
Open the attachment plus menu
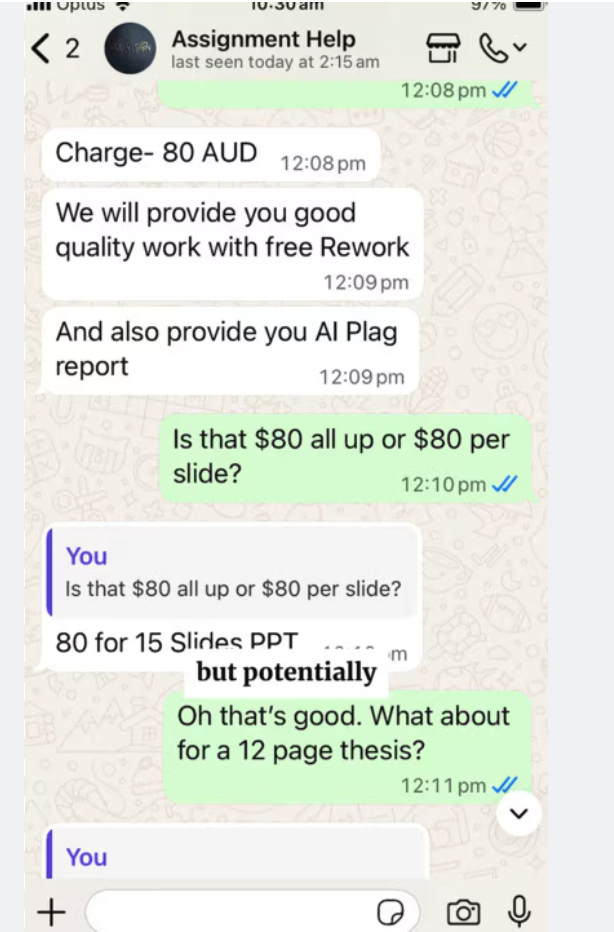[x=50, y=911]
